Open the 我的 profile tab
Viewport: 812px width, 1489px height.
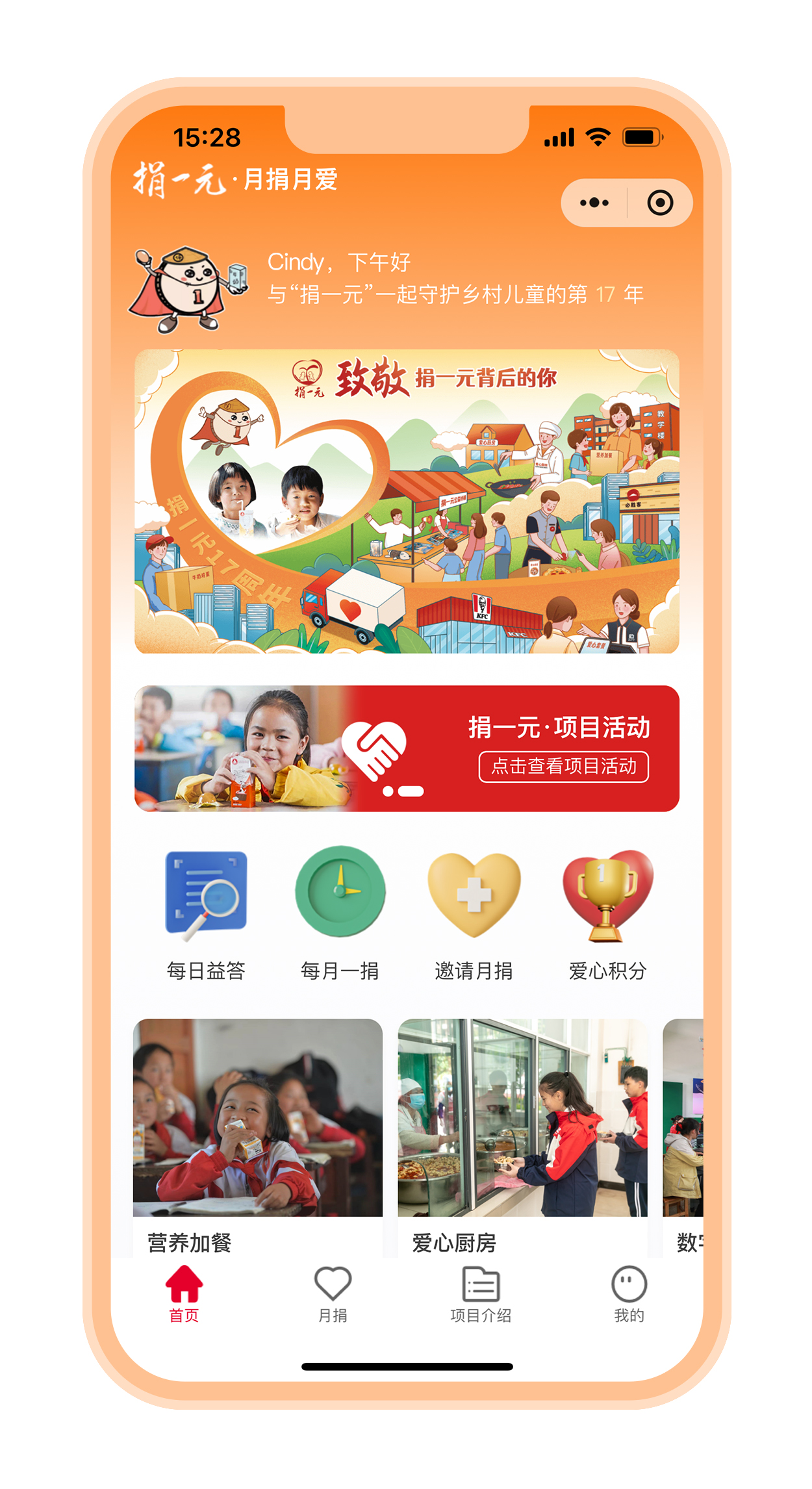tap(629, 1294)
